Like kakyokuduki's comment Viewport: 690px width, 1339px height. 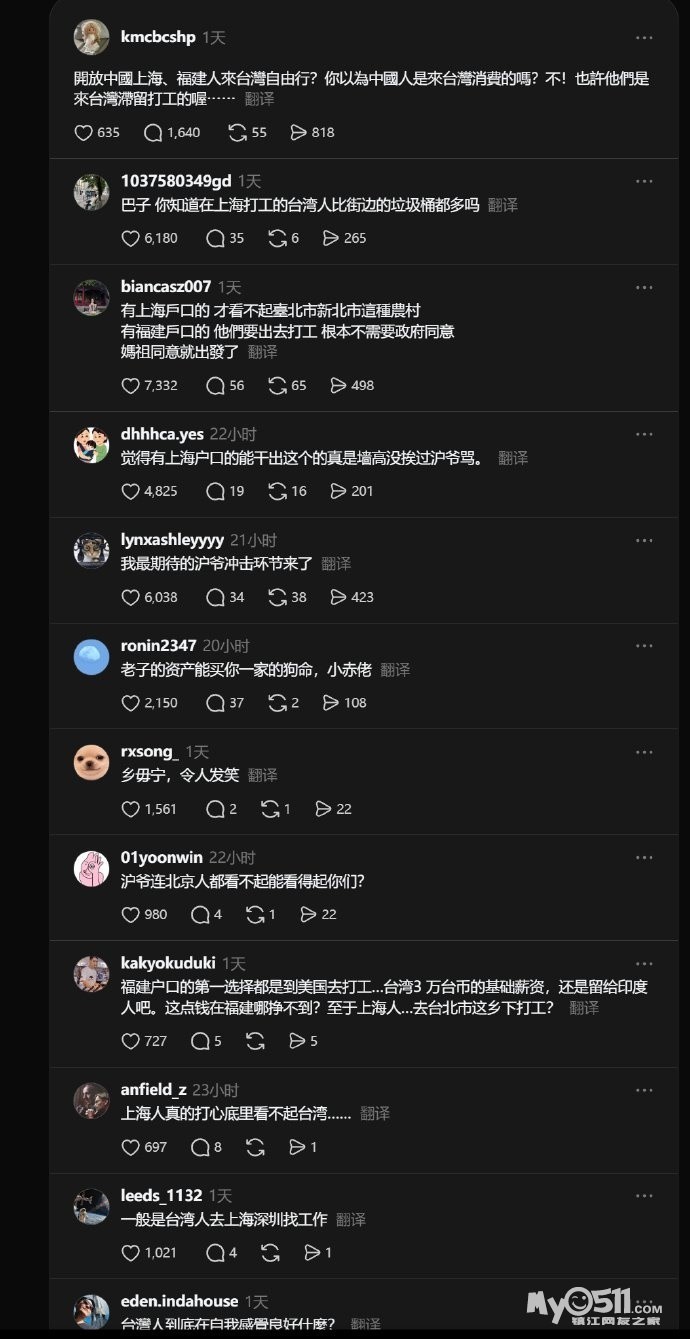coord(131,1041)
